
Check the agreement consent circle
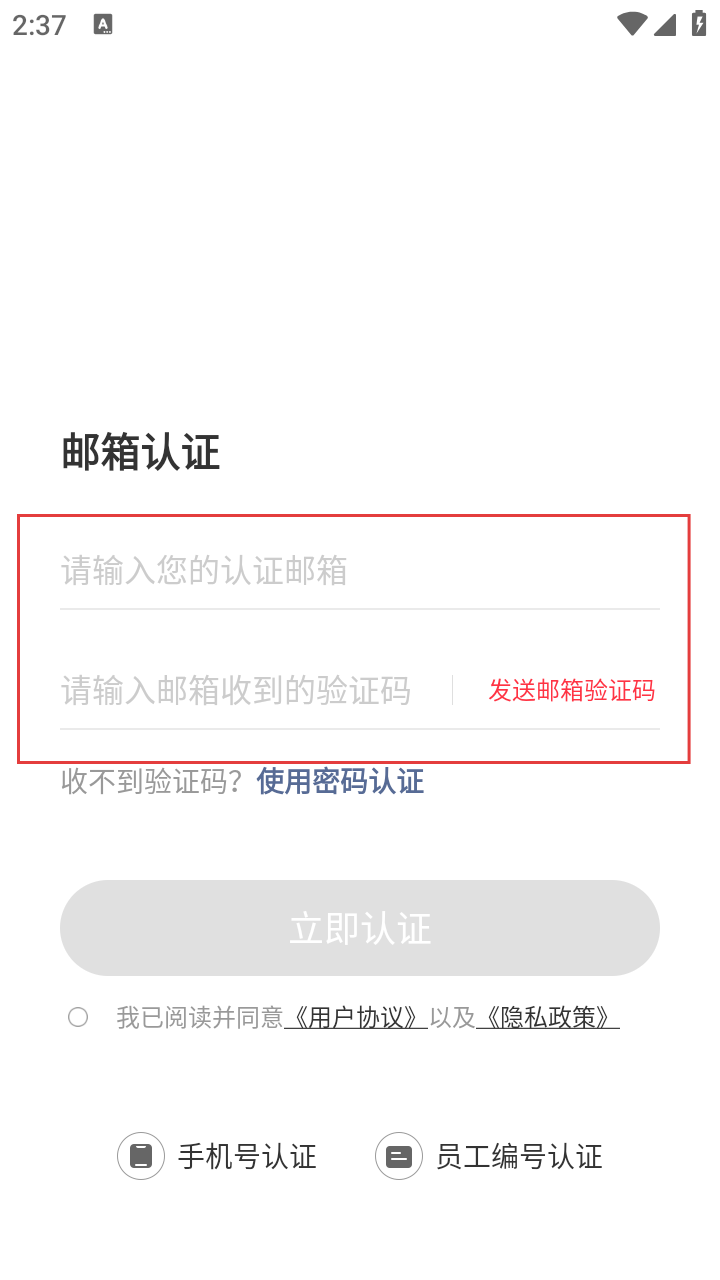coord(78,1018)
